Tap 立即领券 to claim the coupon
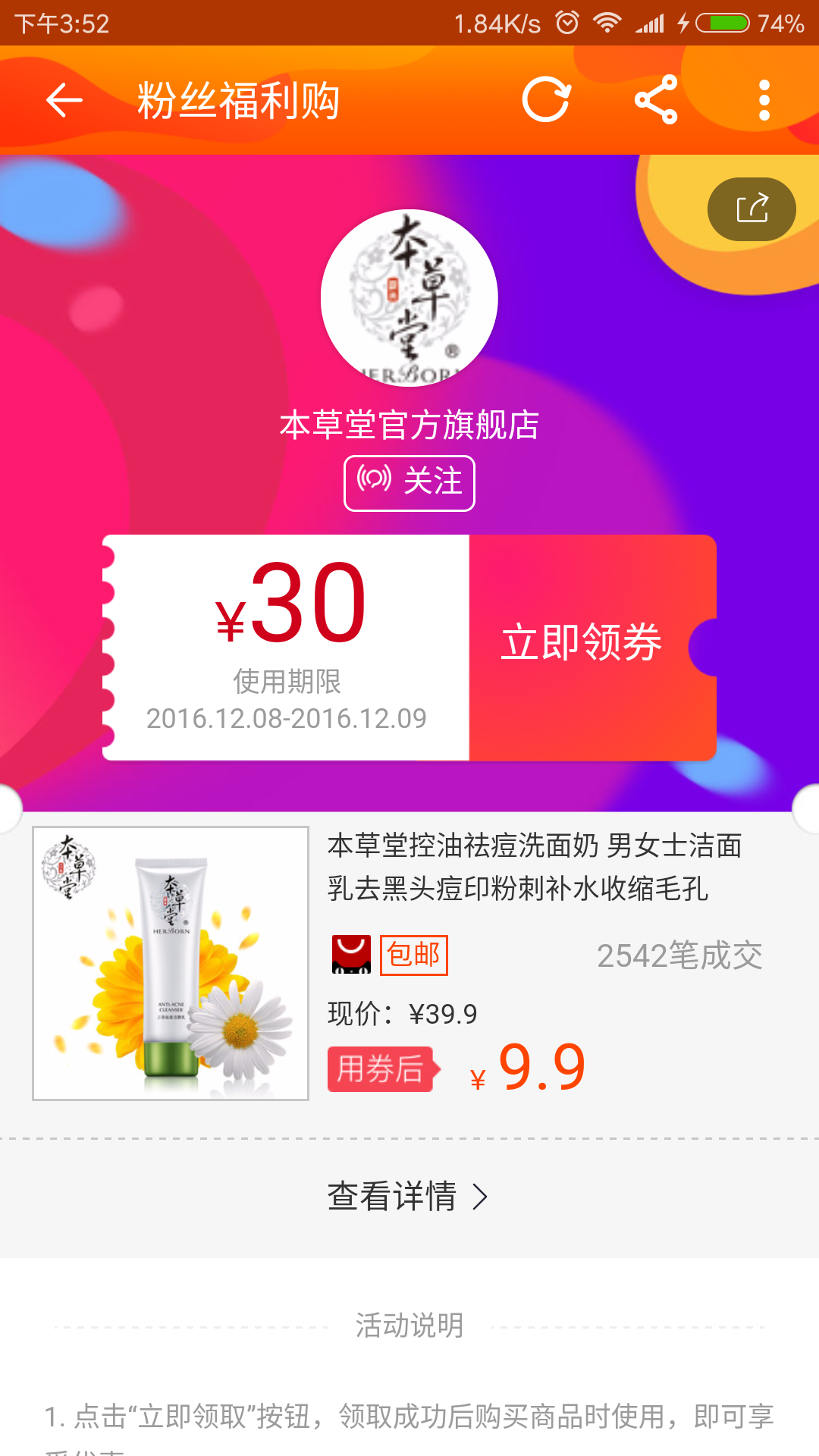 pos(585,642)
